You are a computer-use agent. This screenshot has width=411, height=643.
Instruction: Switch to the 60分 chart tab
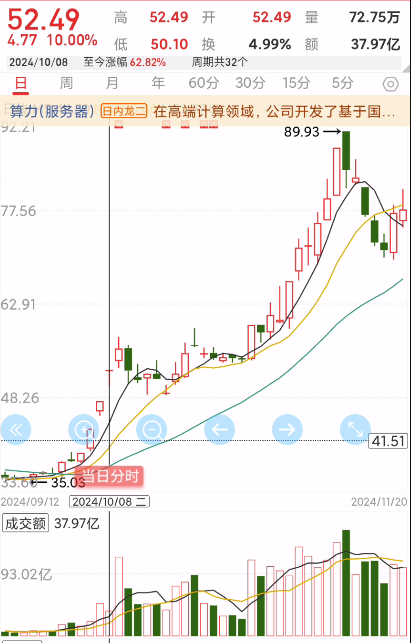204,84
